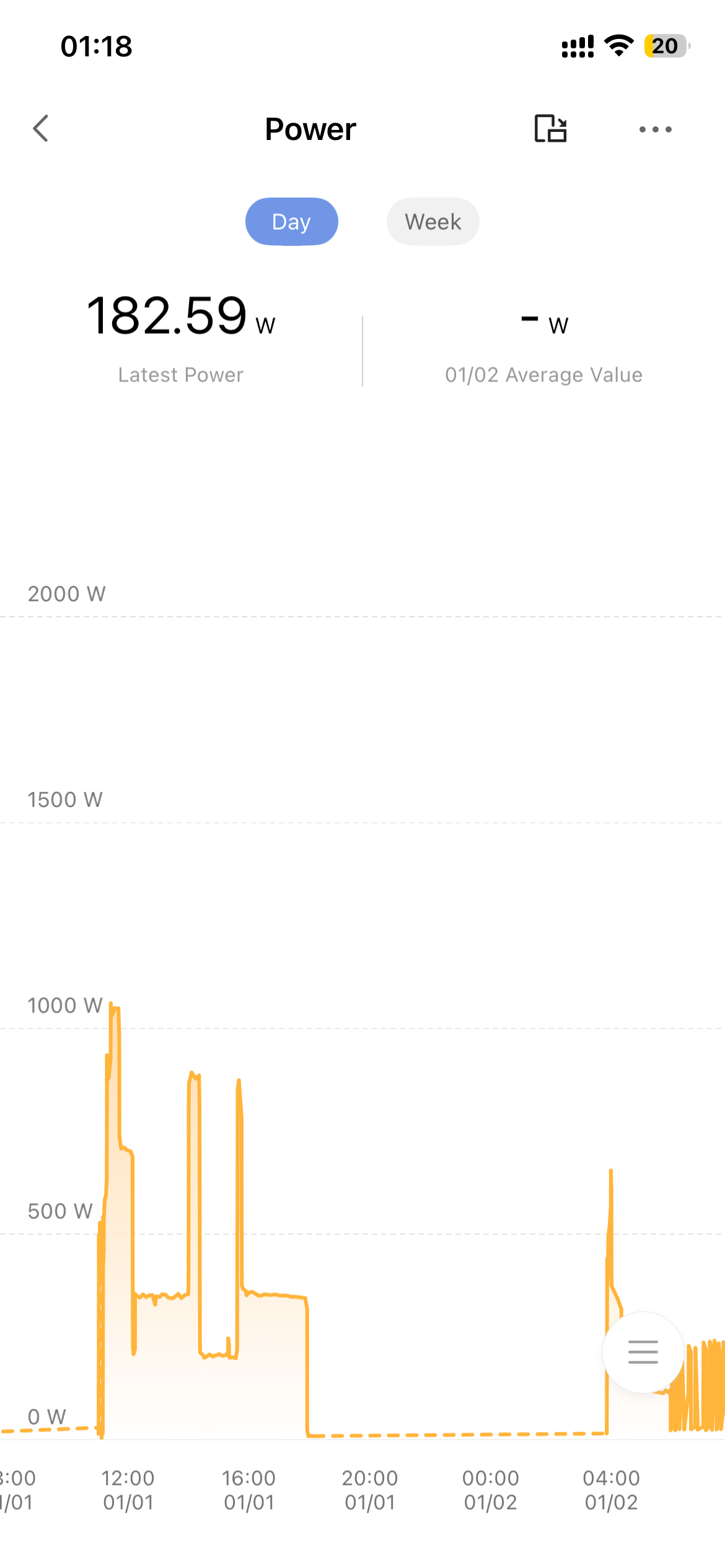
Task: Switch to the Week view
Action: point(433,222)
